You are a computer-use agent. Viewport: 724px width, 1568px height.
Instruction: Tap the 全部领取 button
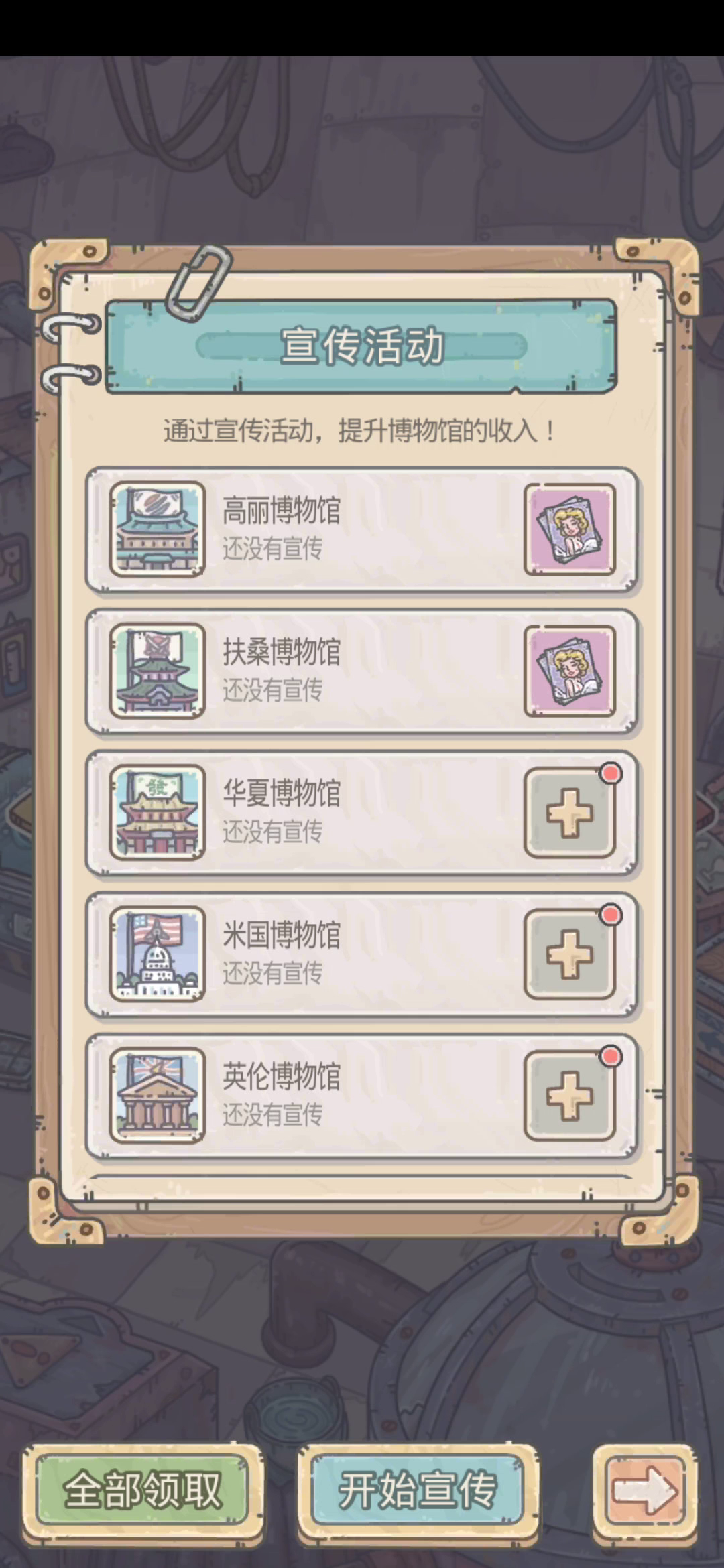tap(142, 1490)
